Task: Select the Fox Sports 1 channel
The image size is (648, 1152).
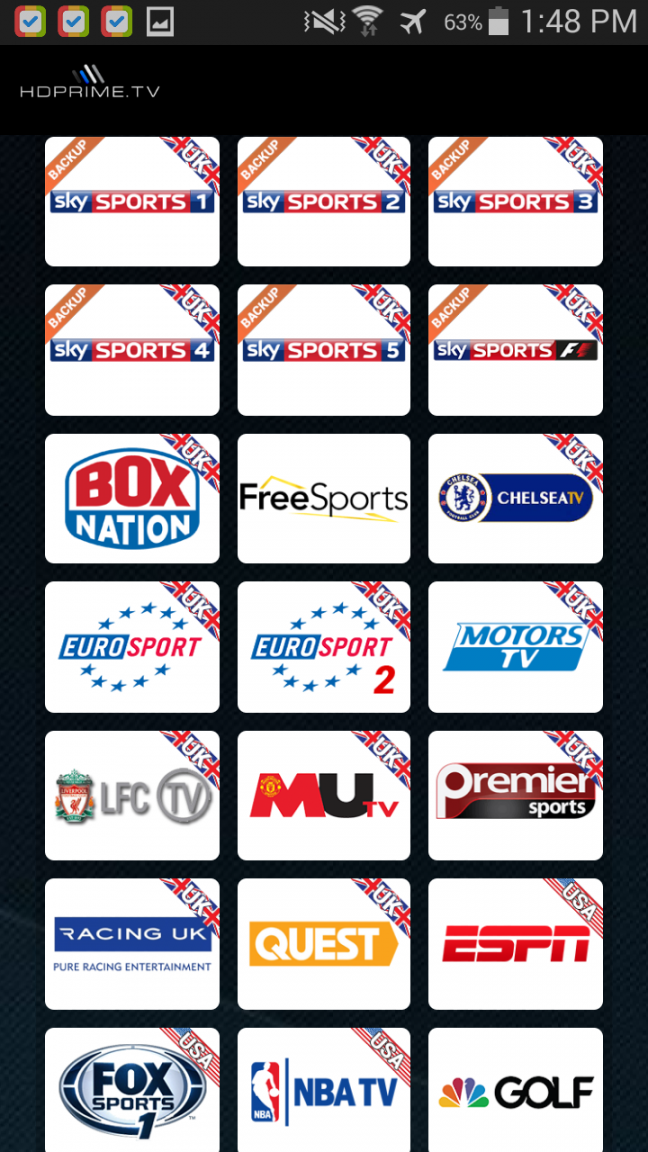Action: [x=132, y=1090]
